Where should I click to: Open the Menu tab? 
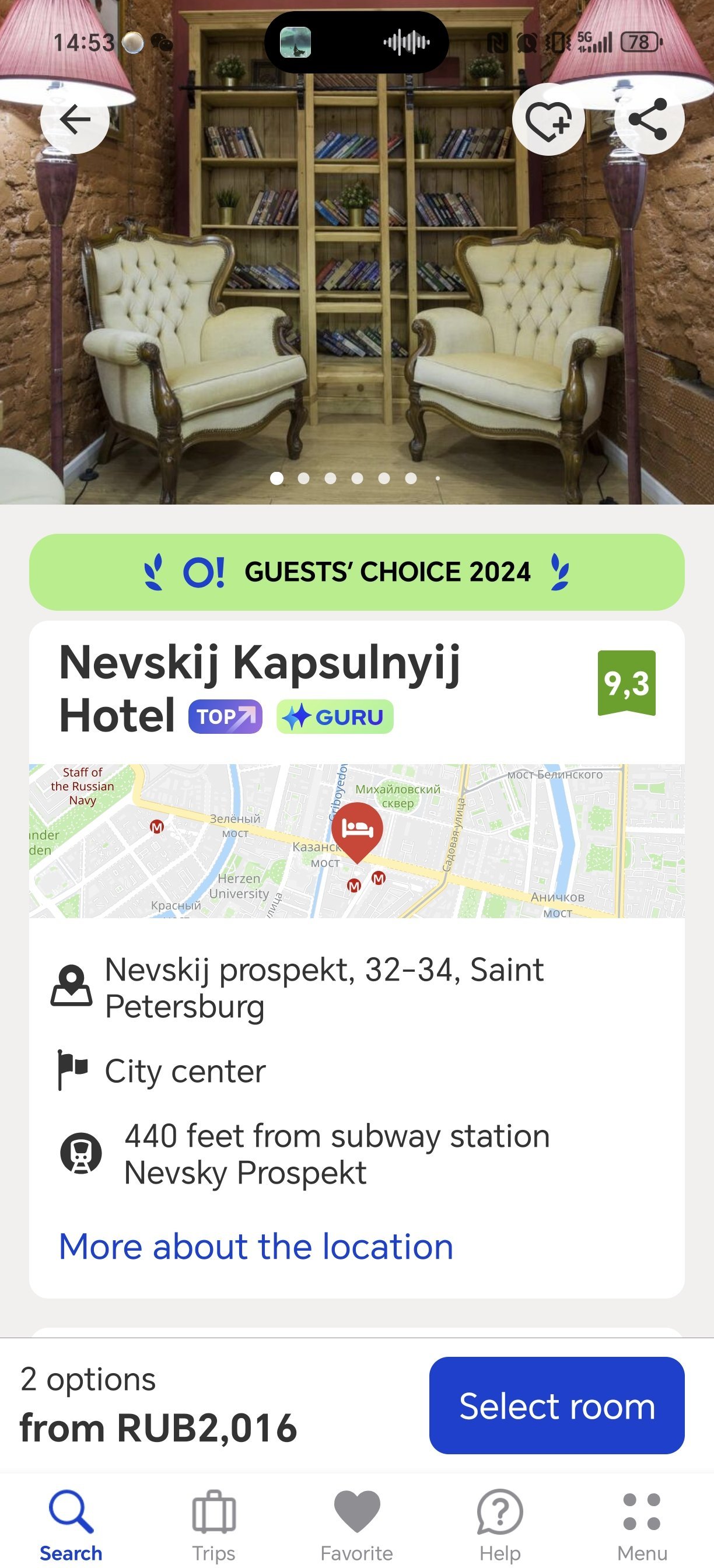pos(642,1525)
